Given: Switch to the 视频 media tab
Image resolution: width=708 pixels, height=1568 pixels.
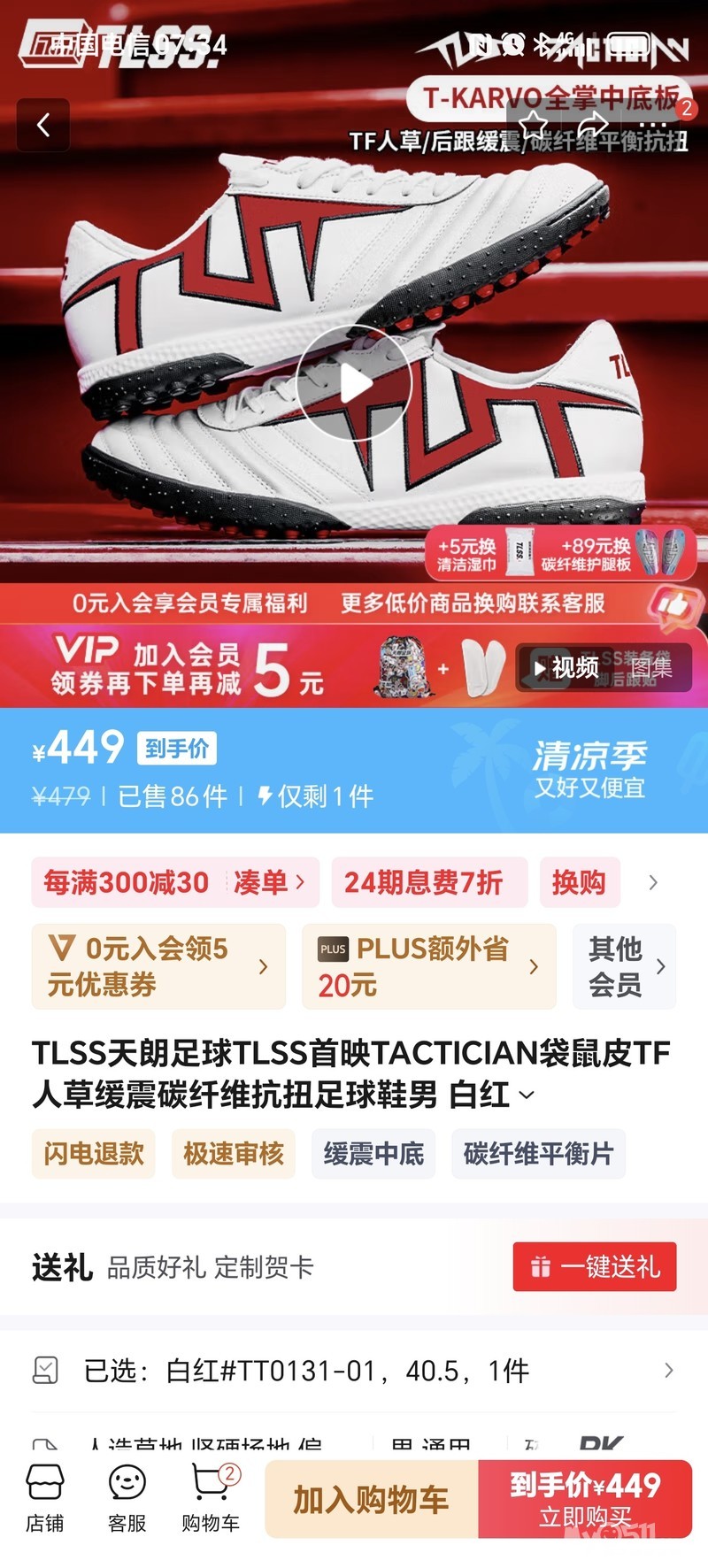Looking at the screenshot, I should click(x=566, y=668).
